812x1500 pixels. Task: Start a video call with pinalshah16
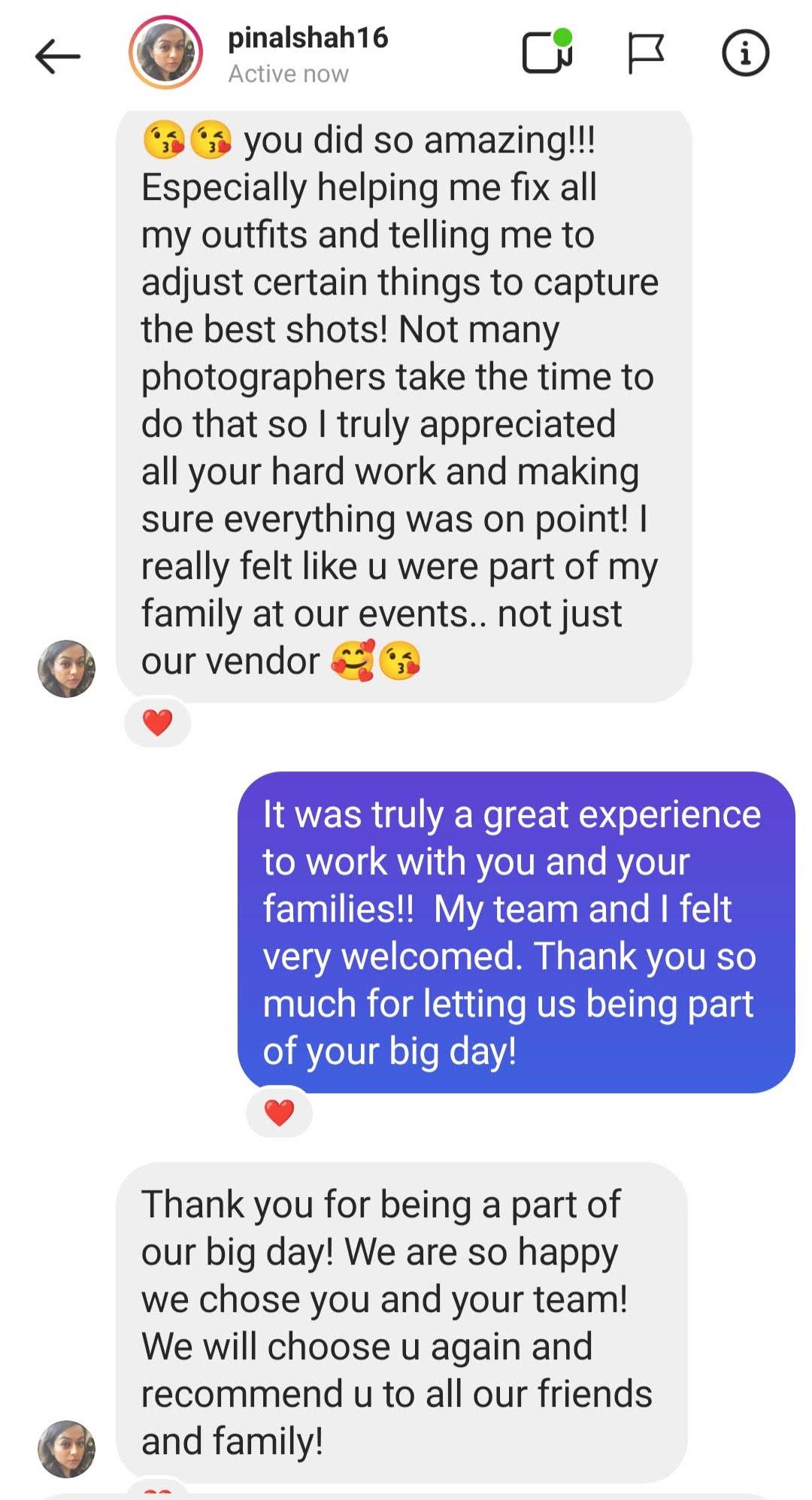coord(547,53)
